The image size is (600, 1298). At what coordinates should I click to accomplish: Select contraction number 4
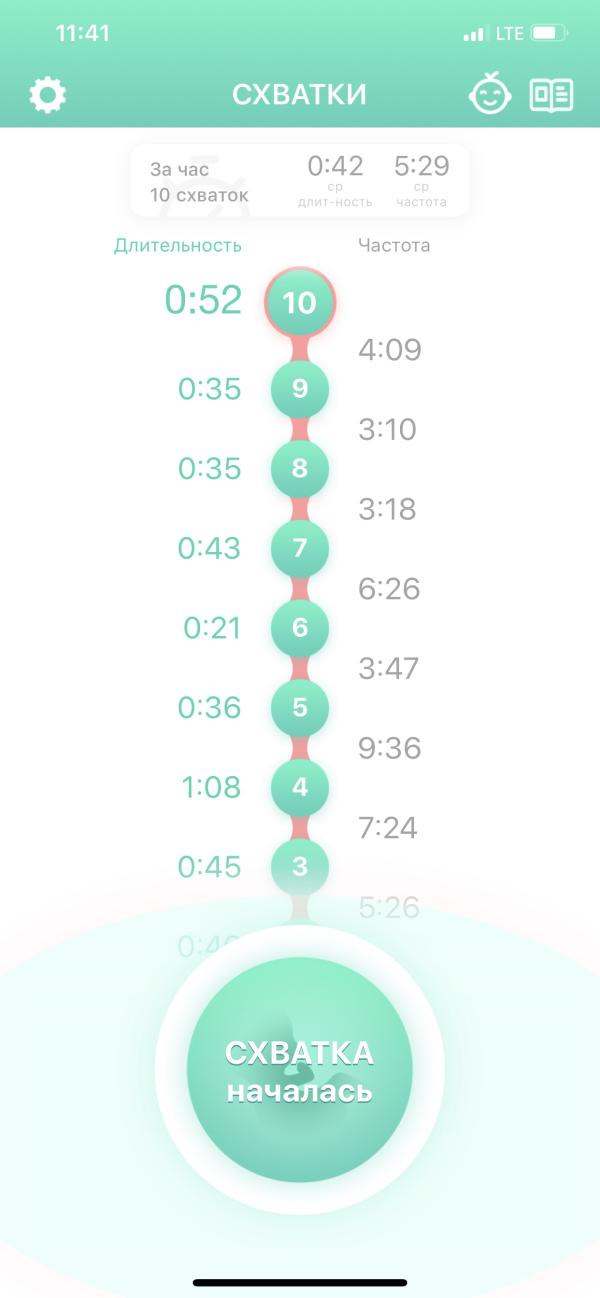pos(300,787)
